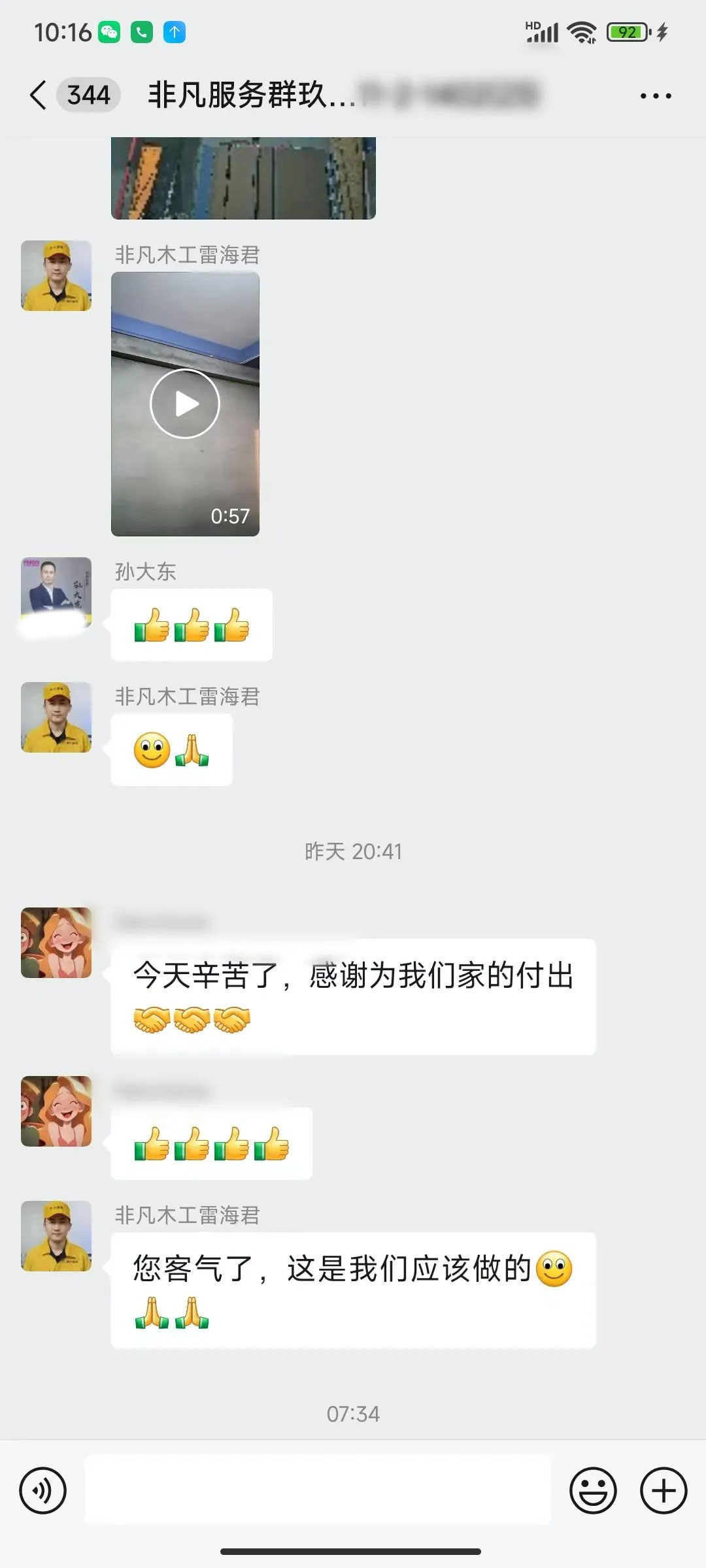Open 雷海君's avatar above the video

tap(56, 275)
